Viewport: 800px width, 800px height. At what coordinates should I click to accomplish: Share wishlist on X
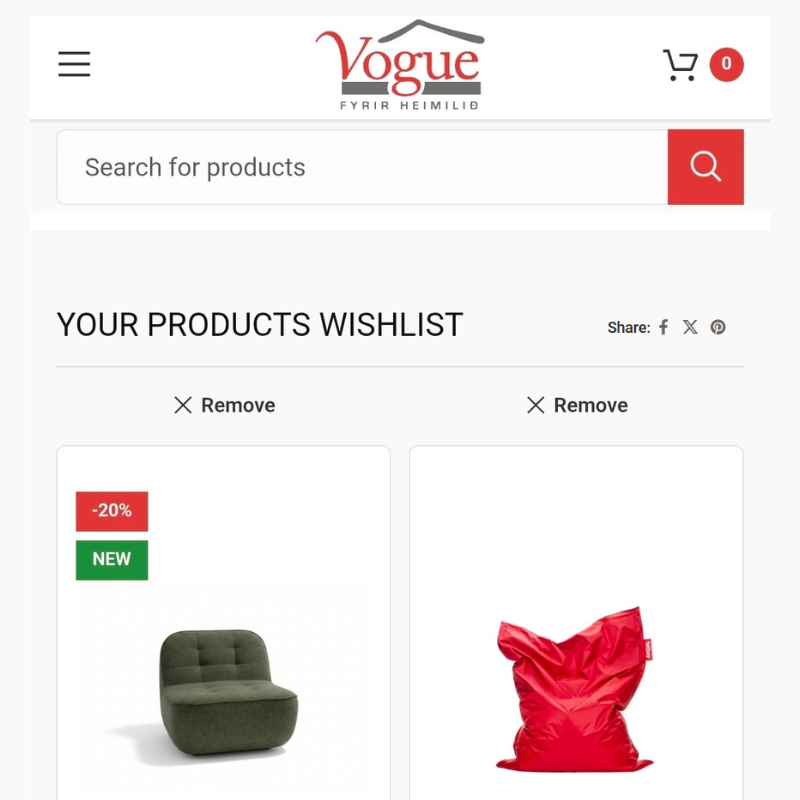[x=690, y=327]
